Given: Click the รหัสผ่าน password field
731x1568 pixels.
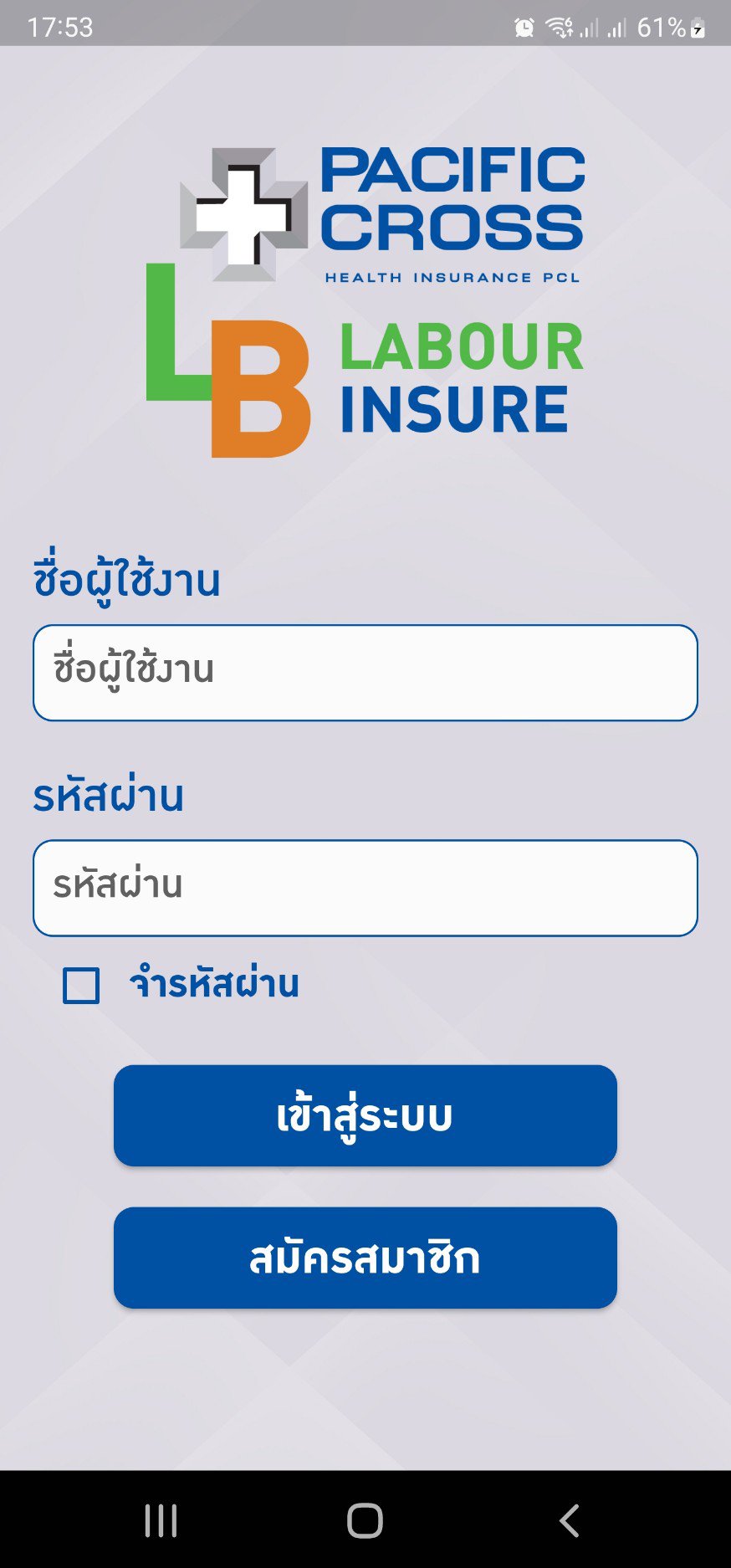Looking at the screenshot, I should click(365, 888).
